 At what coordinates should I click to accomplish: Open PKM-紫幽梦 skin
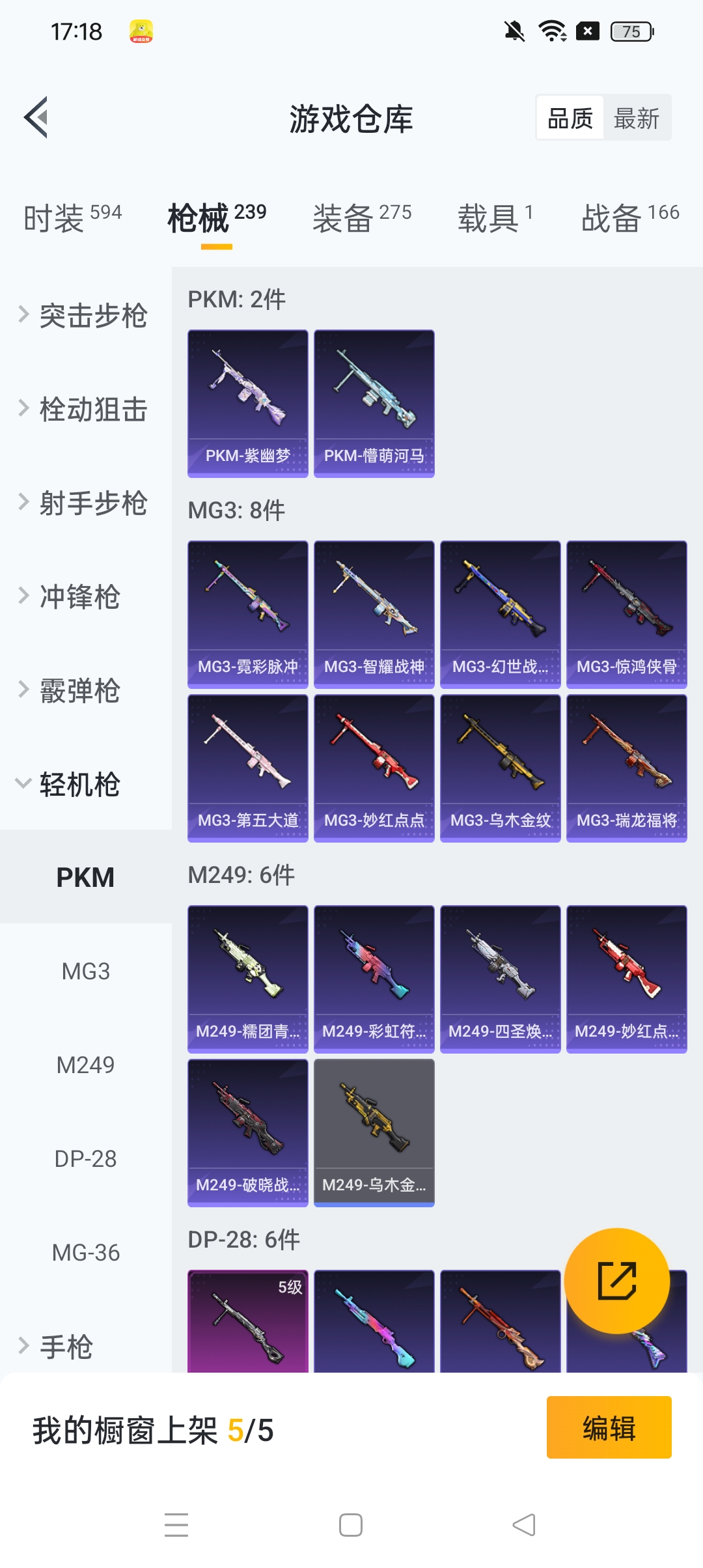[247, 403]
